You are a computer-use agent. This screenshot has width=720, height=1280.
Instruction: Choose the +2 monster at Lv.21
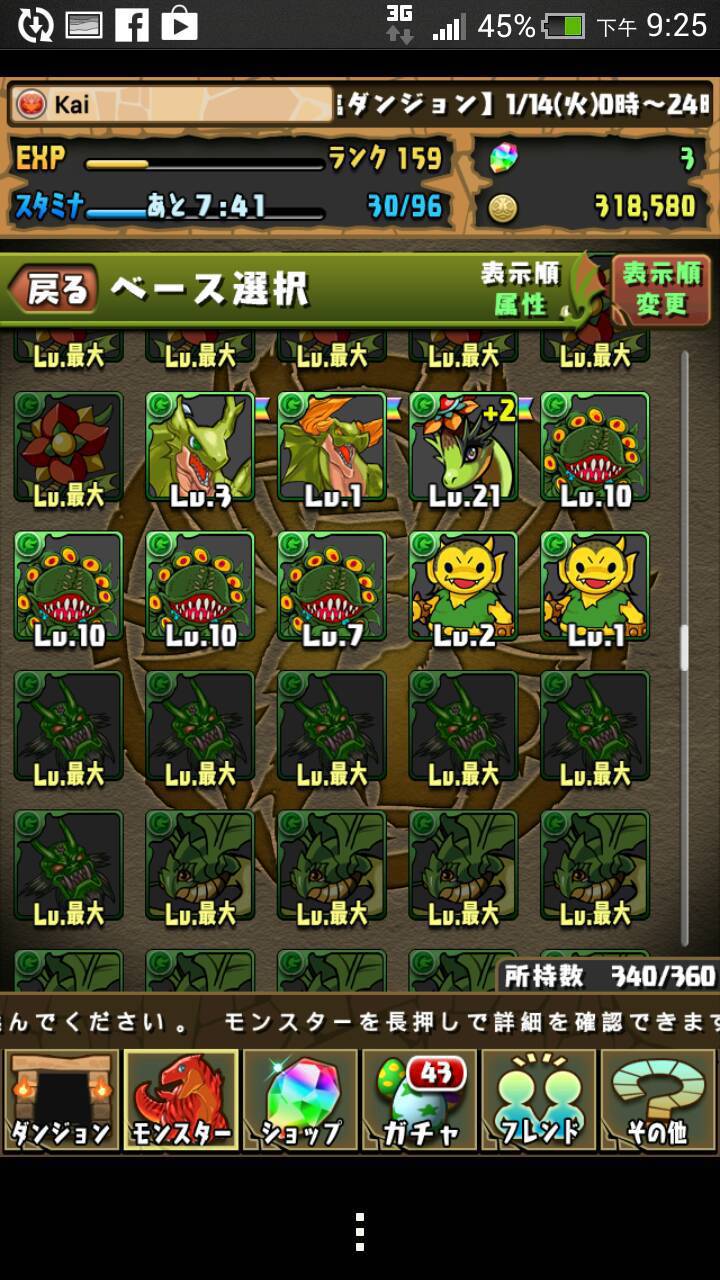[464, 448]
